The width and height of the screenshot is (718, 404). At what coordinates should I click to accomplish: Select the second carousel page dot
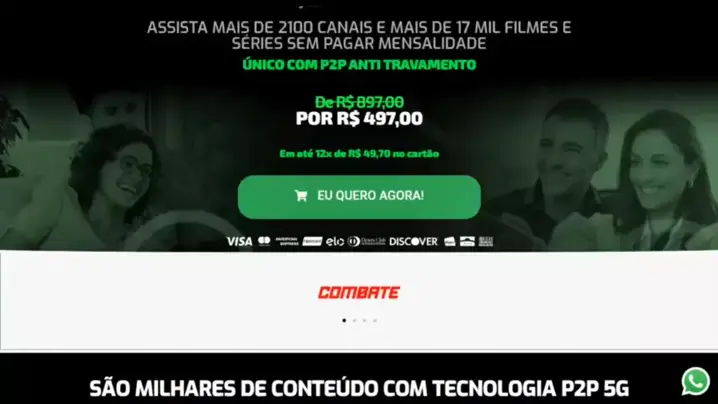354,320
